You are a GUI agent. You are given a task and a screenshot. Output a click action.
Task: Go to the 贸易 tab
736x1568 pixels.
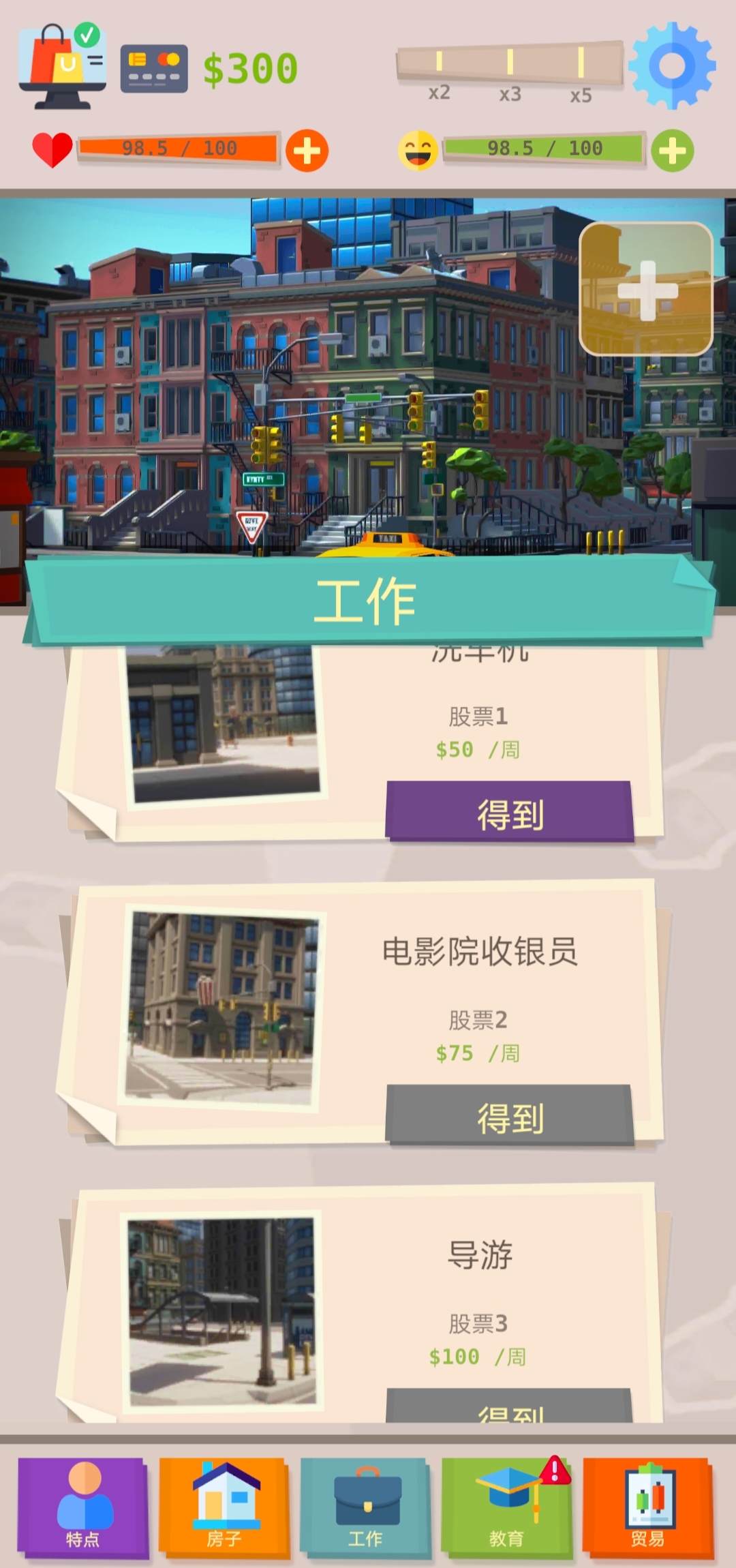coord(647,1508)
